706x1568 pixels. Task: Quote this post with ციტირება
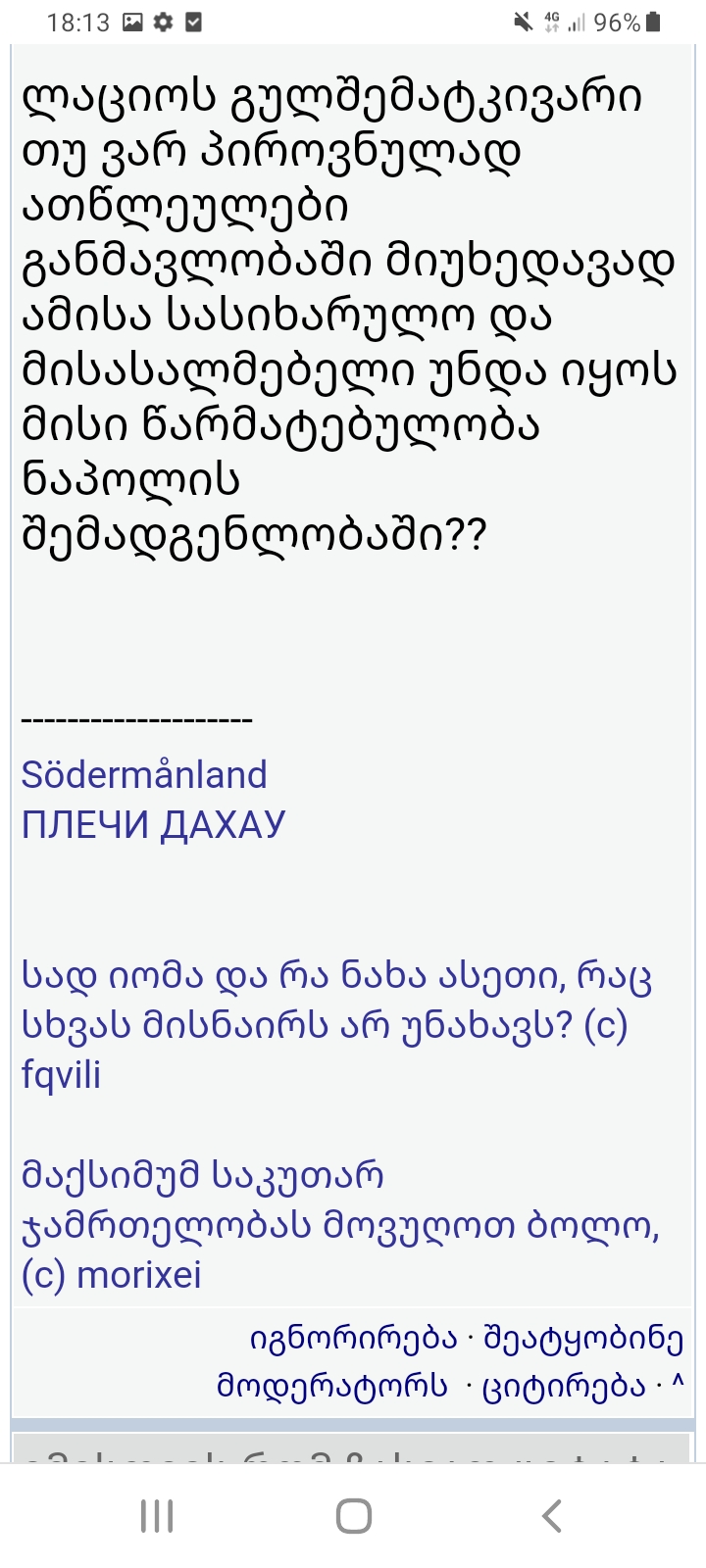point(564,1387)
